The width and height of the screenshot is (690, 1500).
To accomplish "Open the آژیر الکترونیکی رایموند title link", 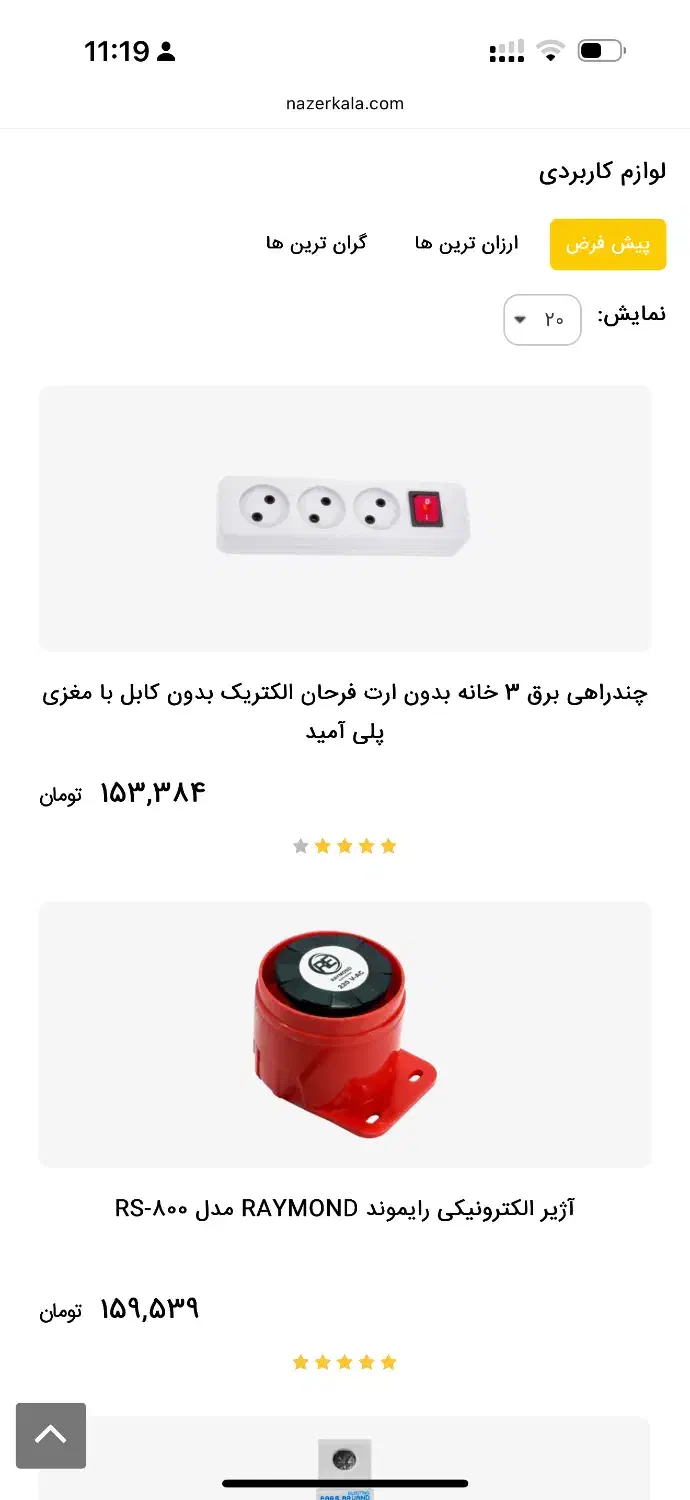I will [345, 1209].
